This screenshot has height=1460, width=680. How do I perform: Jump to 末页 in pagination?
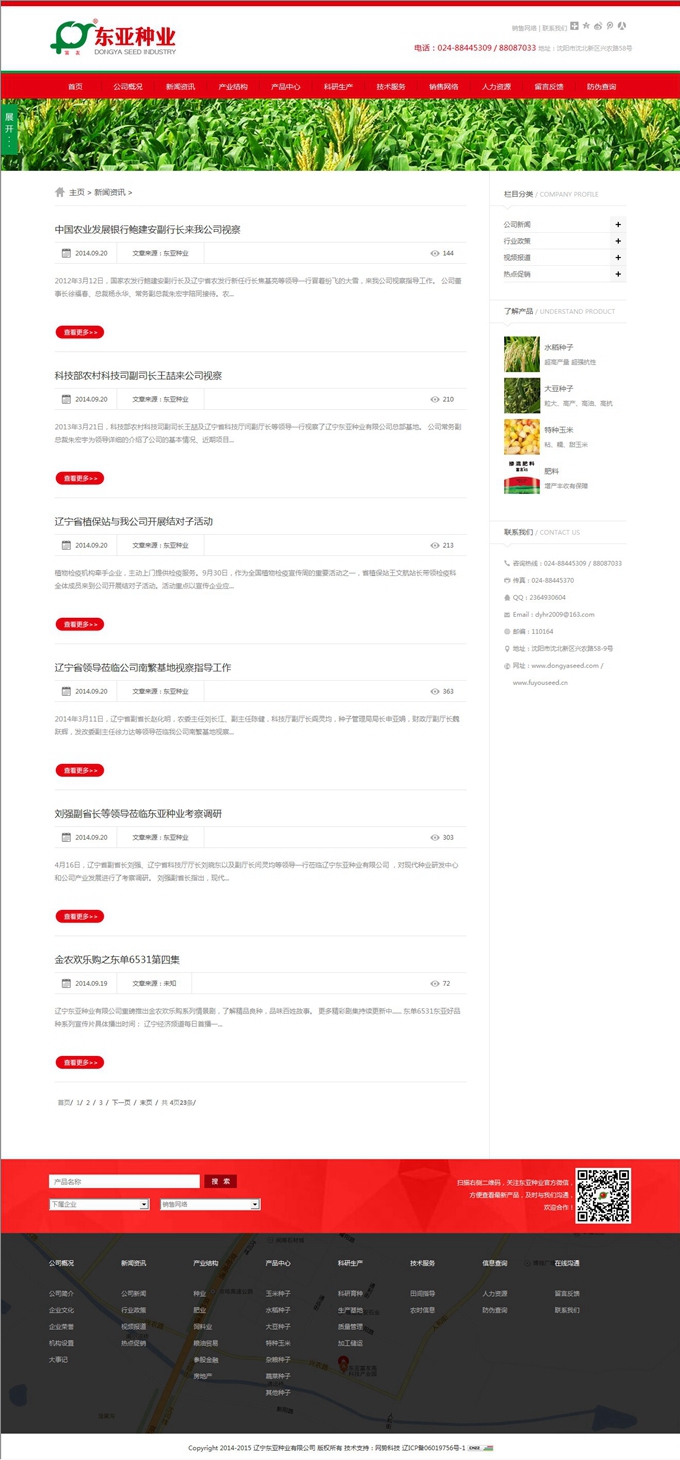point(146,1102)
